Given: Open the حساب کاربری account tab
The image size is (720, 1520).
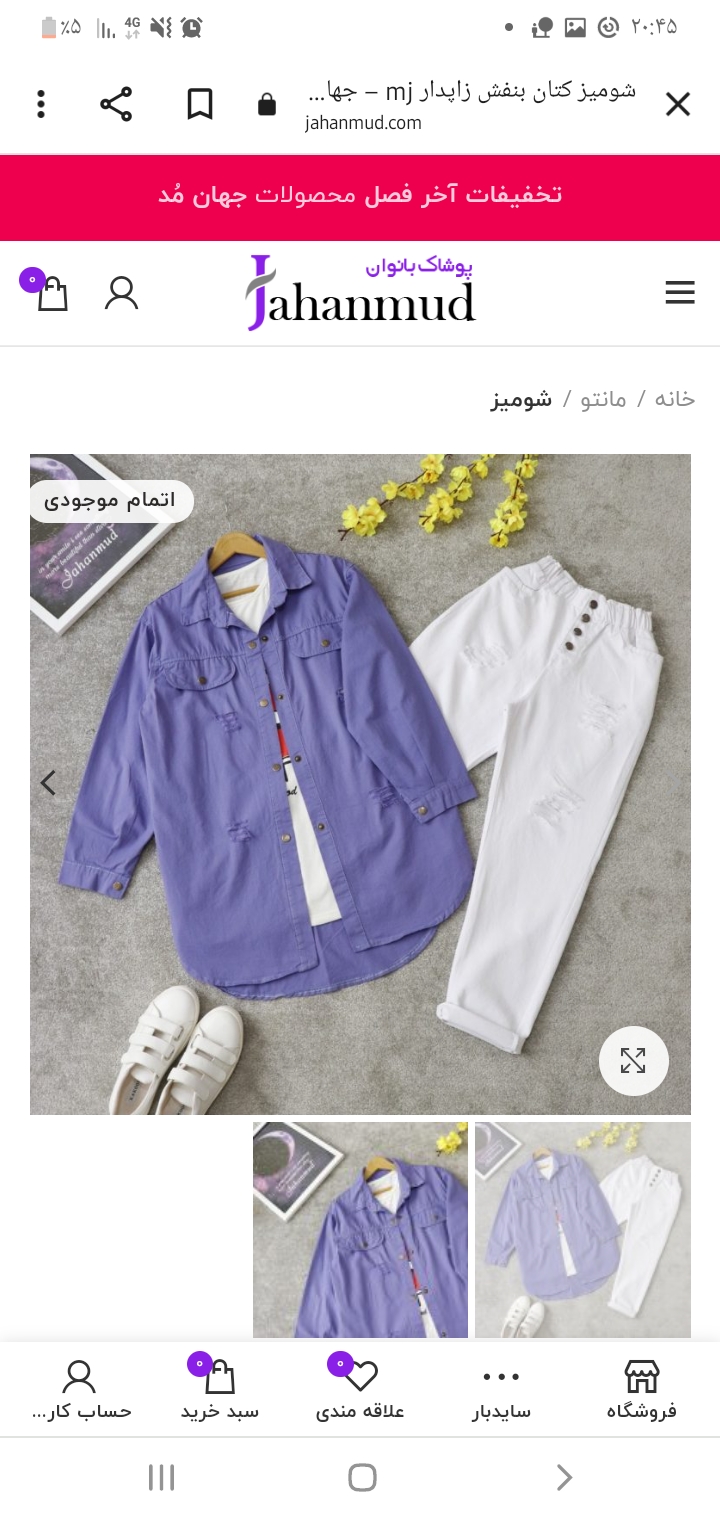Looking at the screenshot, I should [x=80, y=1390].
